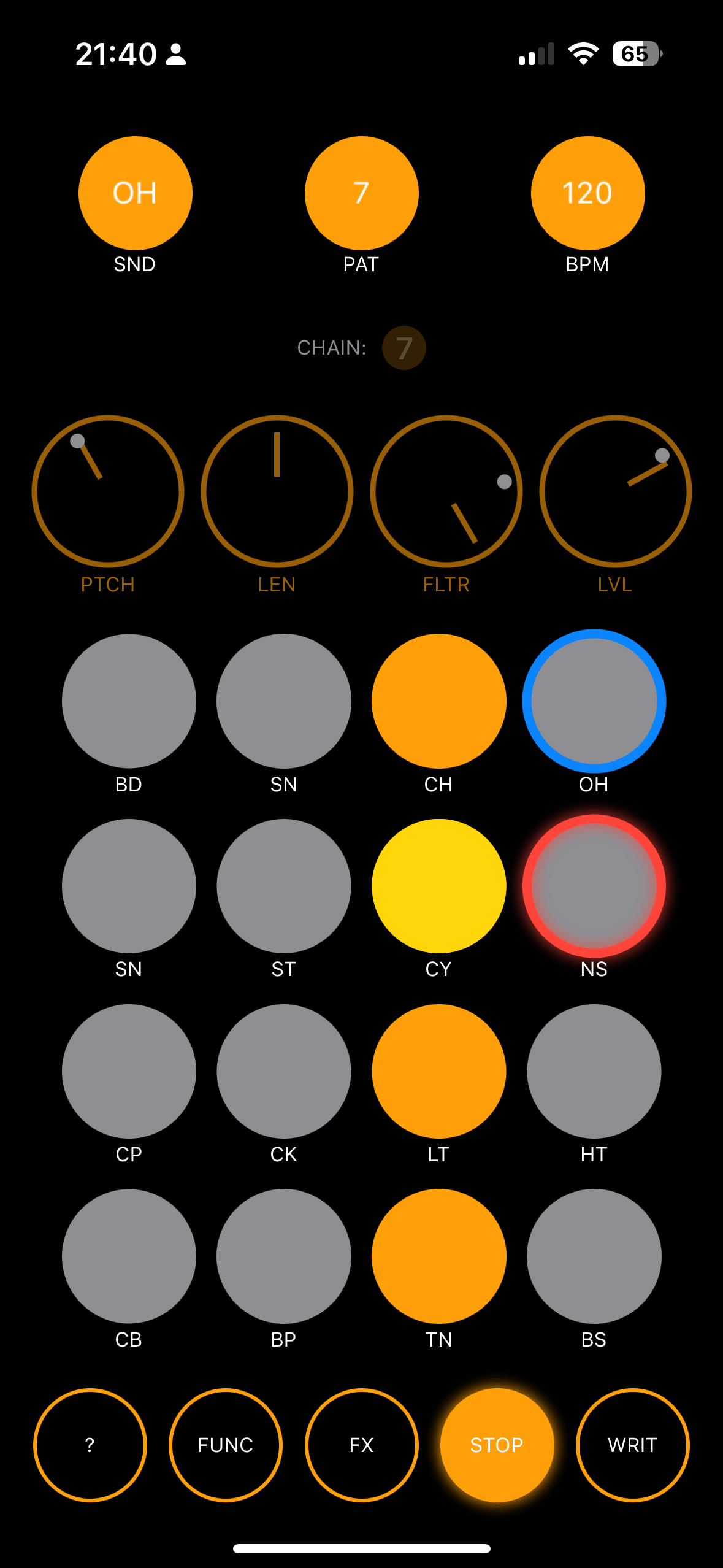Tap the BD drum pad

(129, 701)
